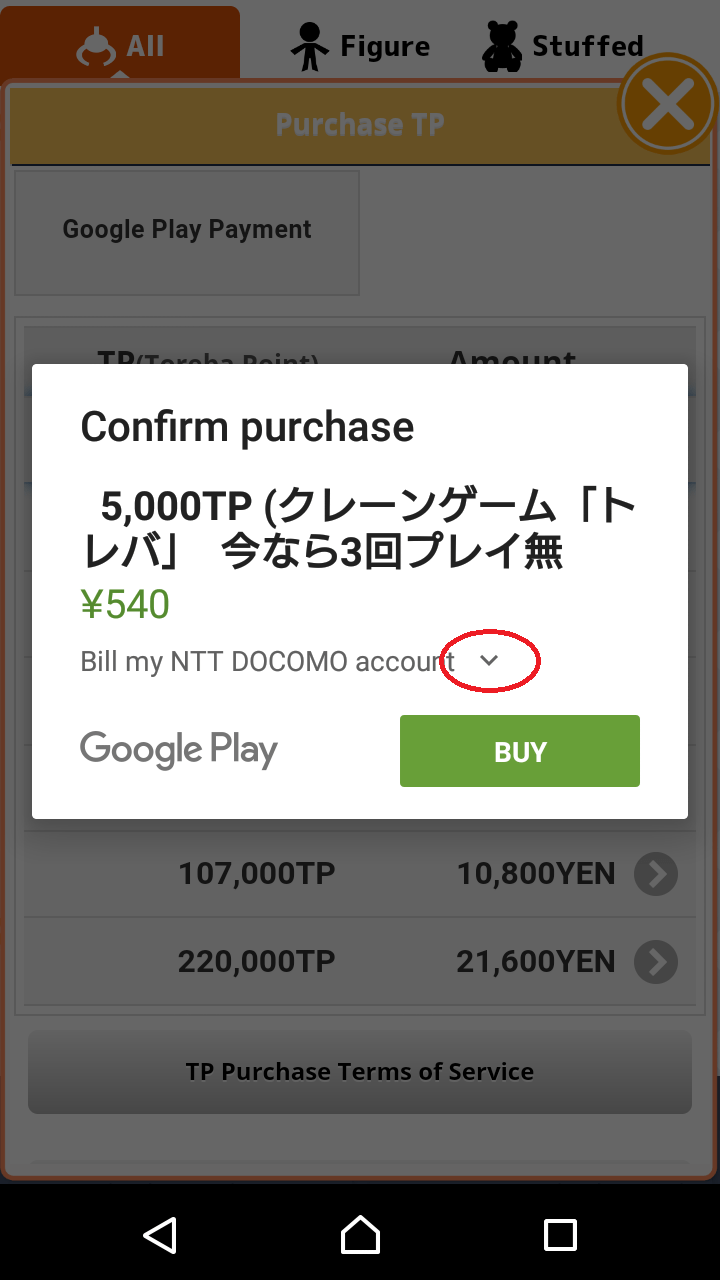Go back using the system back button
This screenshot has width=720, height=1280.
pos(160,1235)
